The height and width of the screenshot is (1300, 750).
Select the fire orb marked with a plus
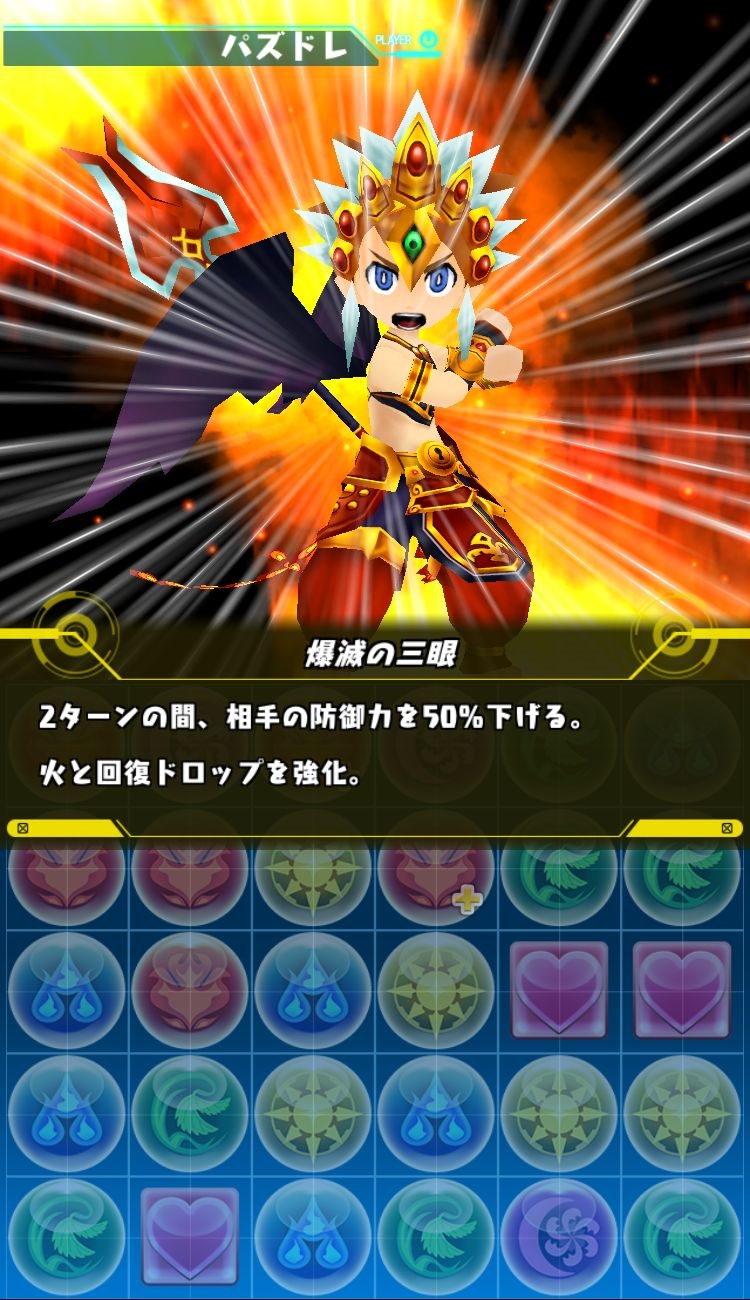point(436,872)
